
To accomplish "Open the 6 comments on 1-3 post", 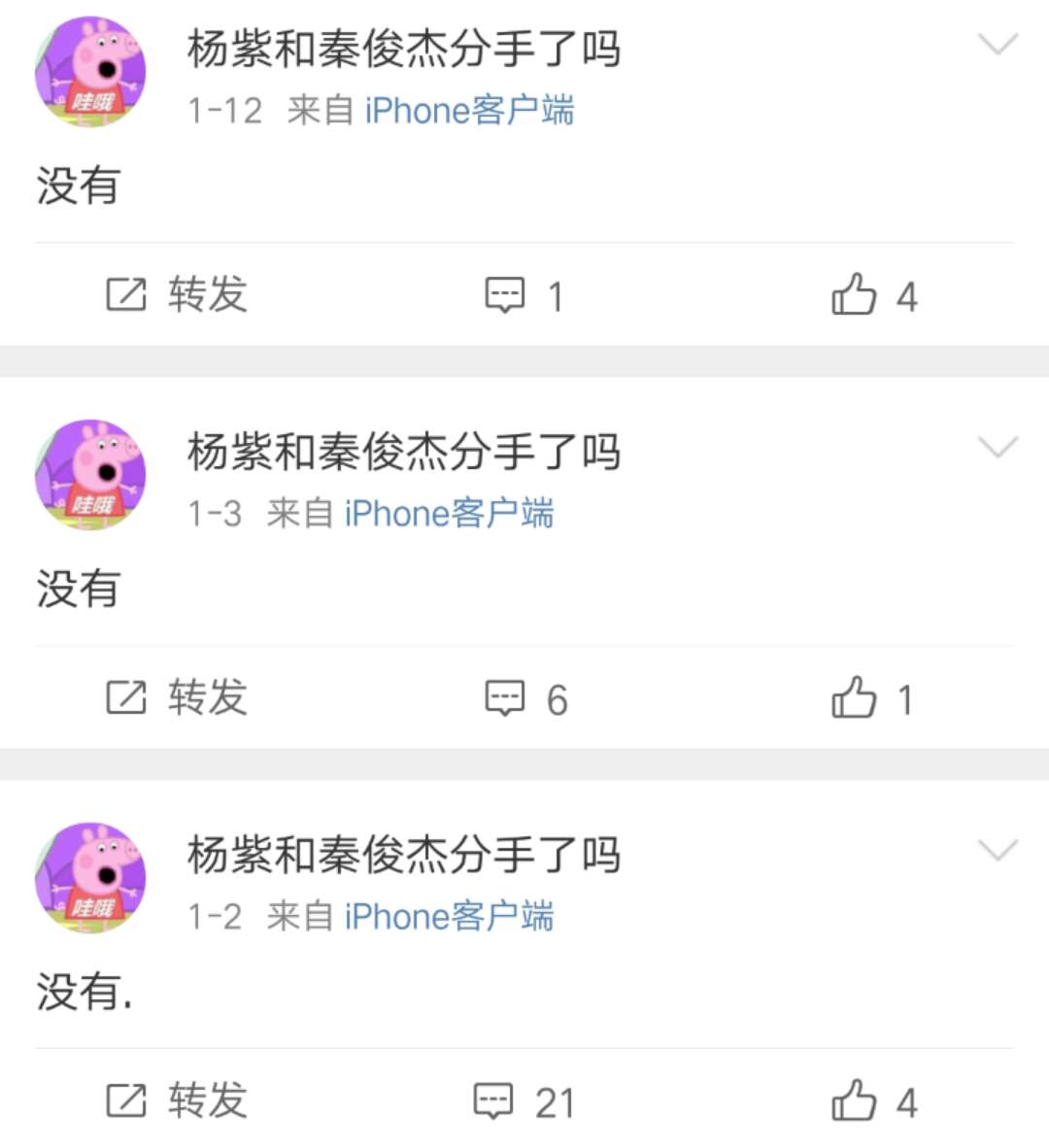I will coord(525,698).
